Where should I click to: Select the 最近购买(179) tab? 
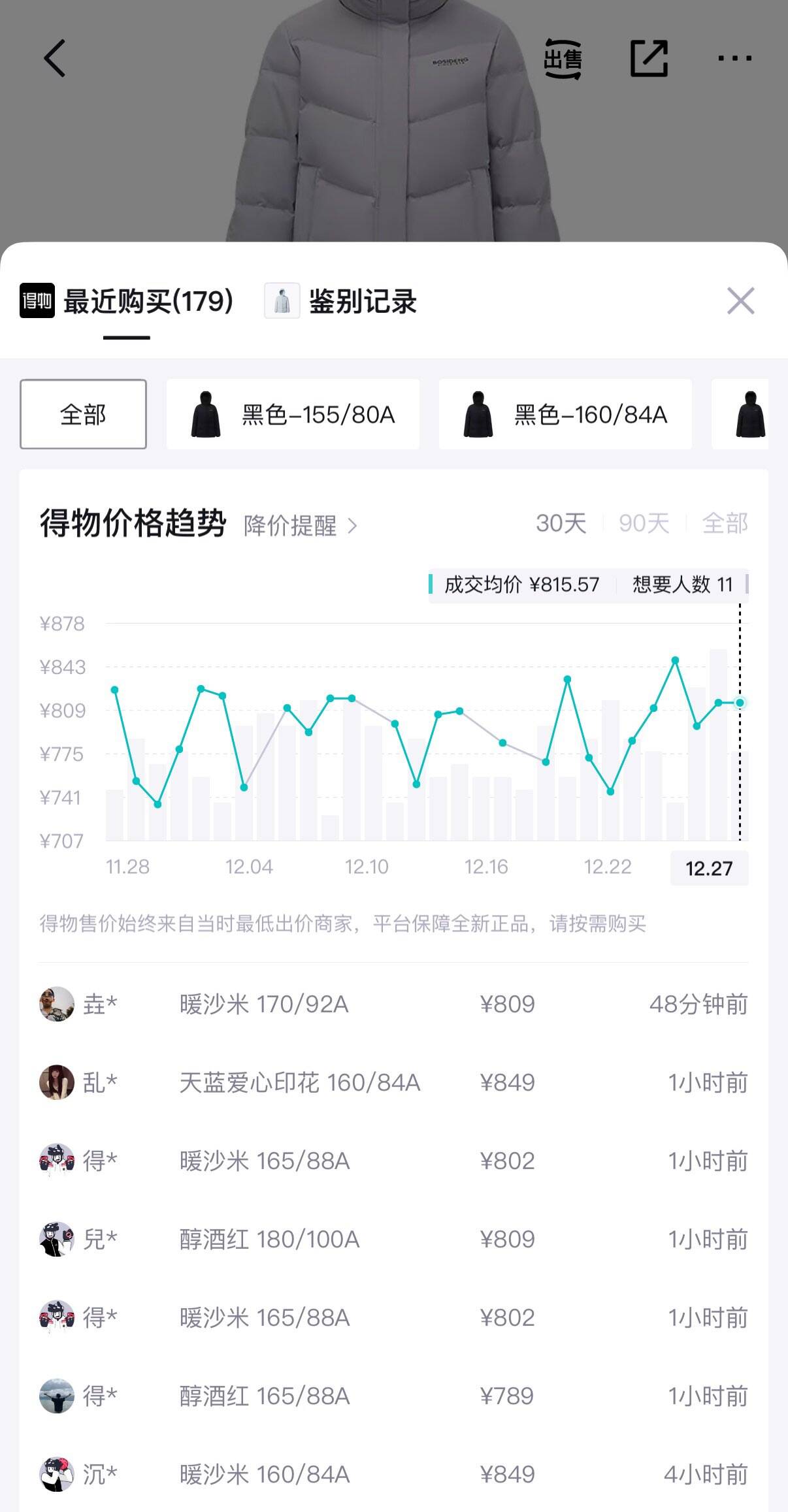coord(148,302)
